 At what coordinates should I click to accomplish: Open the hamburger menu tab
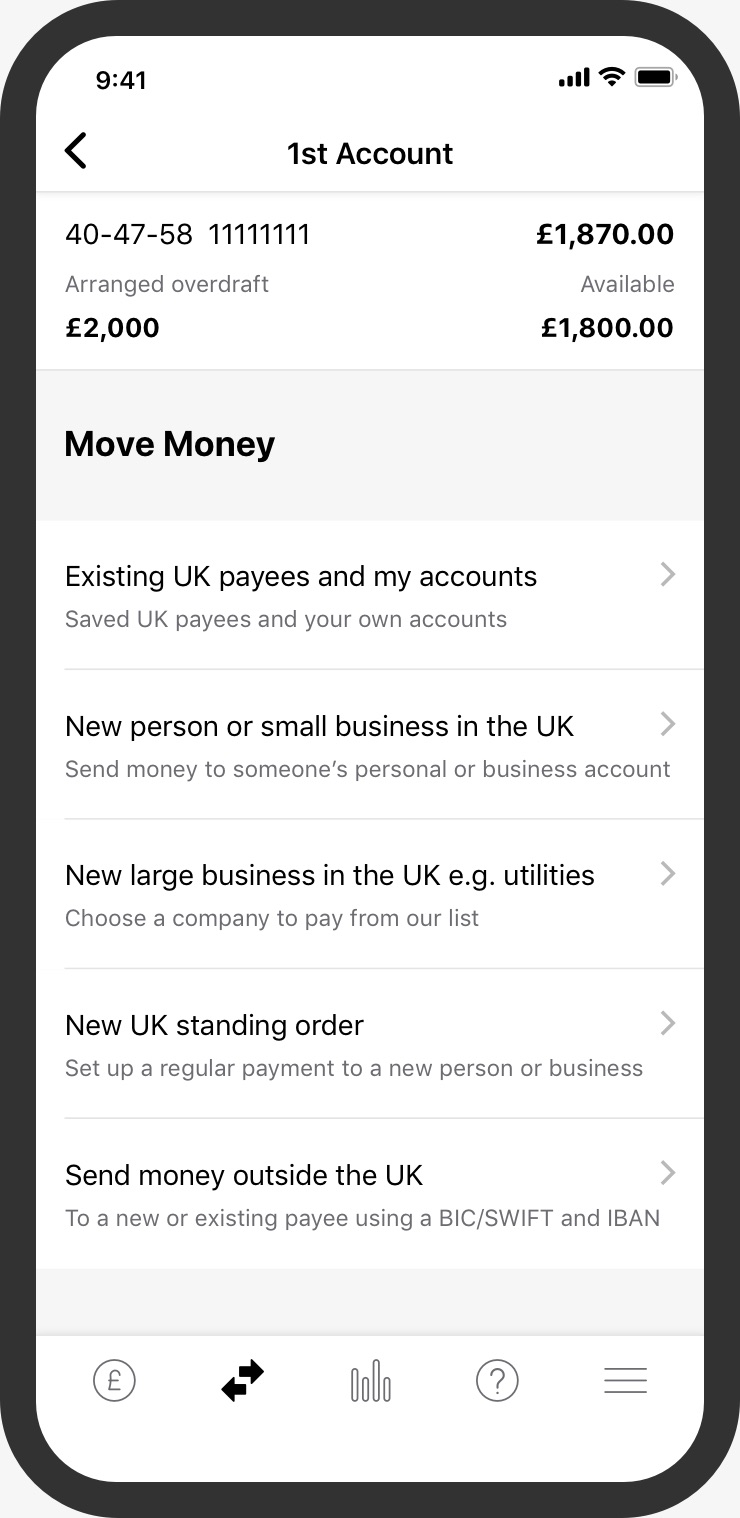(626, 1381)
